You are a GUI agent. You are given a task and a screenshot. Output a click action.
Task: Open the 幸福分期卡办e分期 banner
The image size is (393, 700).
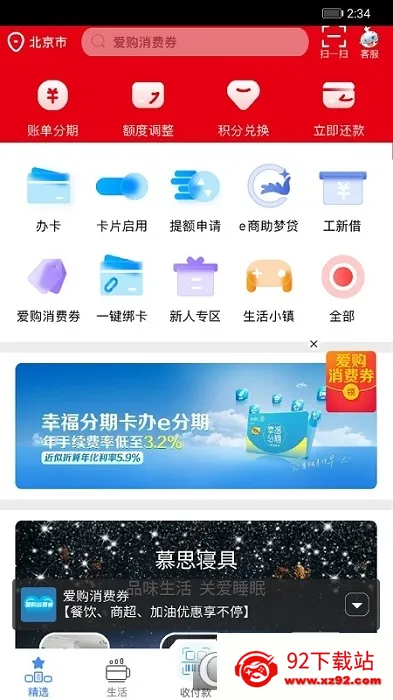click(x=196, y=426)
